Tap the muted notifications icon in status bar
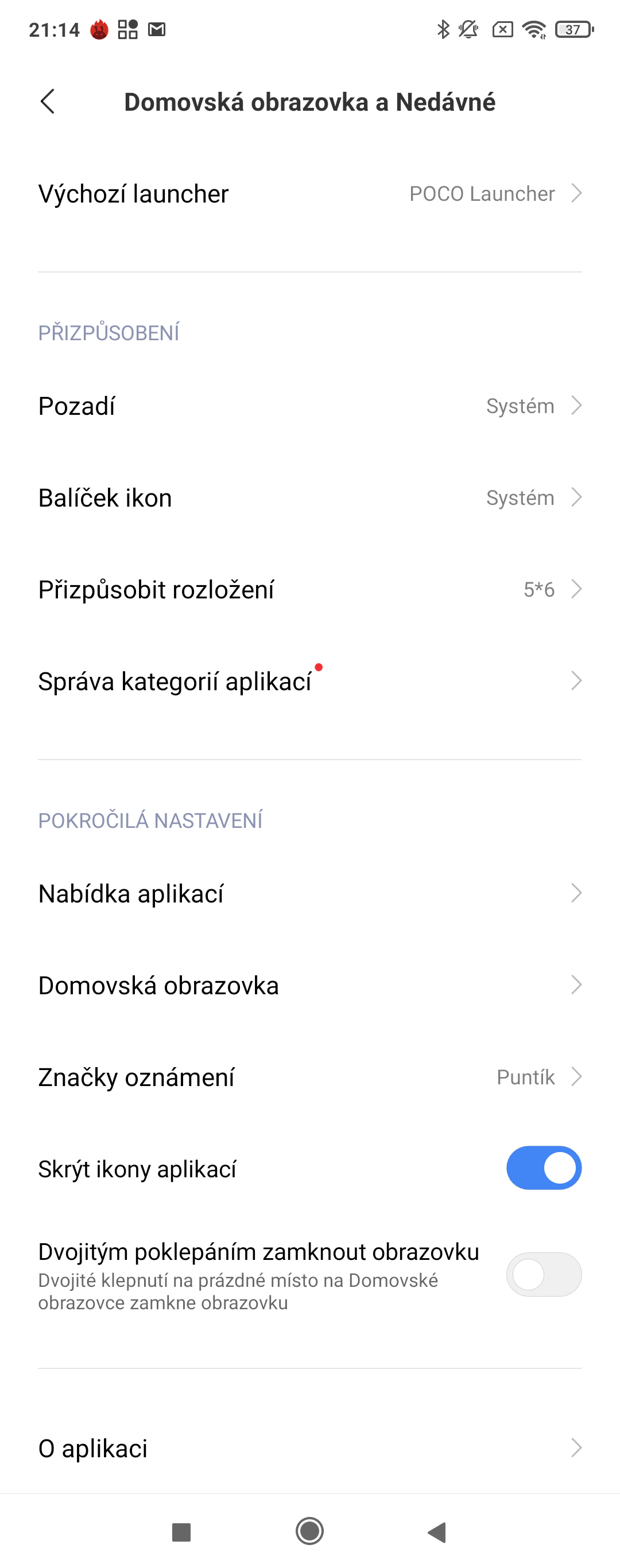 pyautogui.click(x=468, y=29)
